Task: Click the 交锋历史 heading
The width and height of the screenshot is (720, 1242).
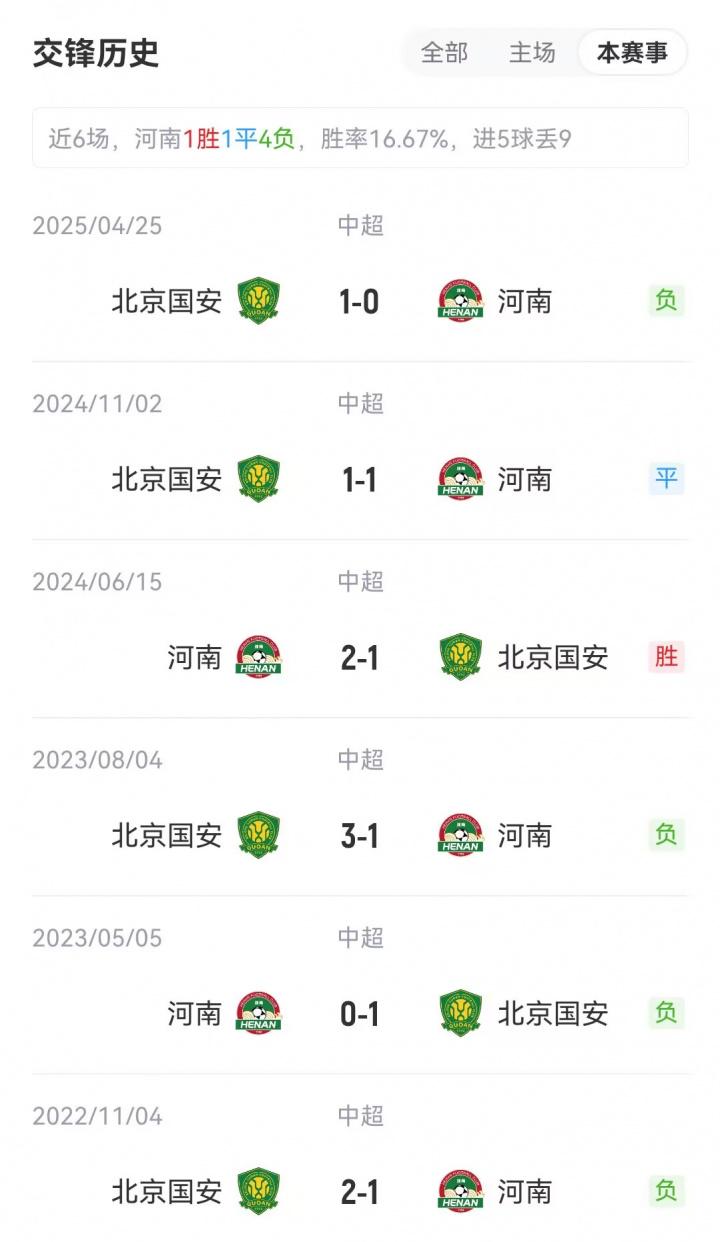Action: coord(93,51)
